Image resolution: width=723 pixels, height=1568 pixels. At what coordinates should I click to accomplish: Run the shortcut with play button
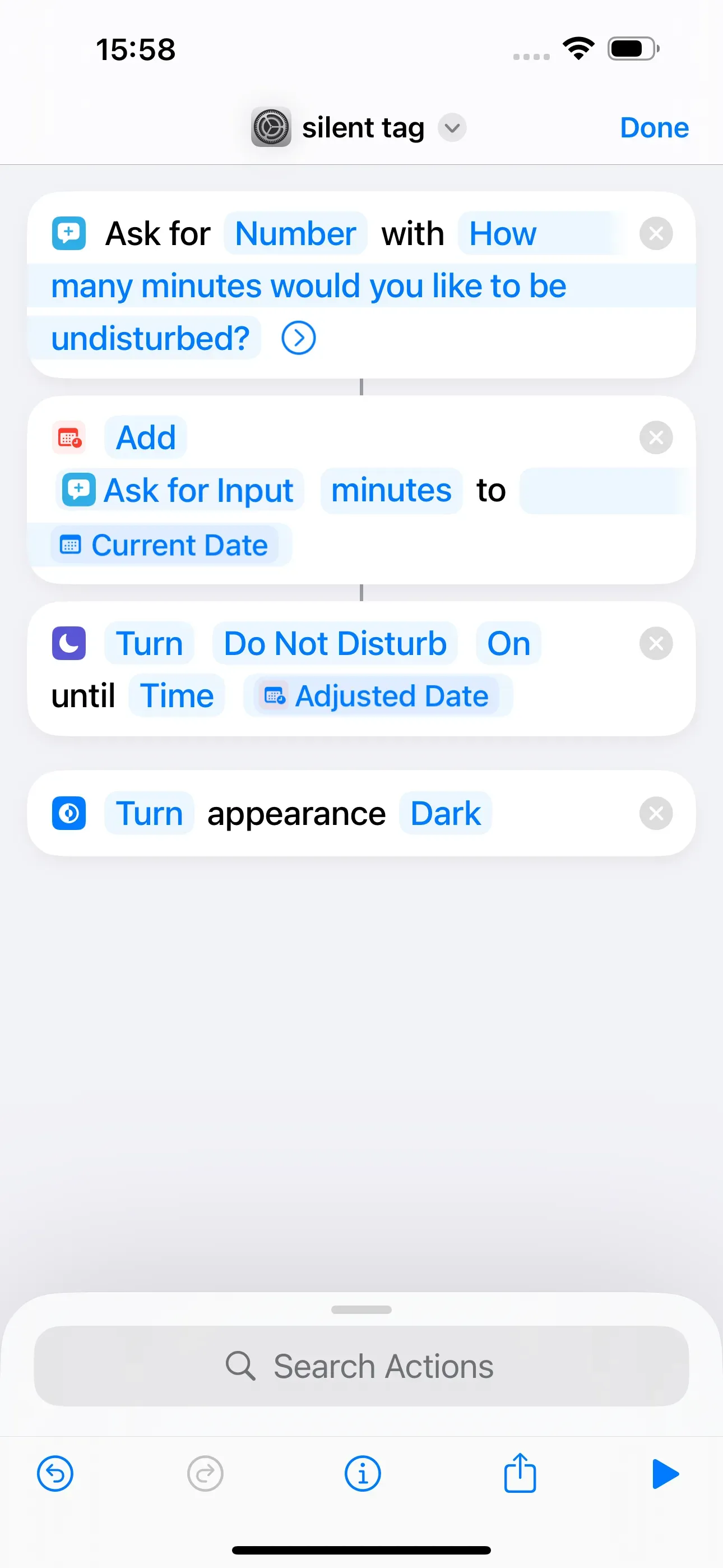tap(665, 1474)
